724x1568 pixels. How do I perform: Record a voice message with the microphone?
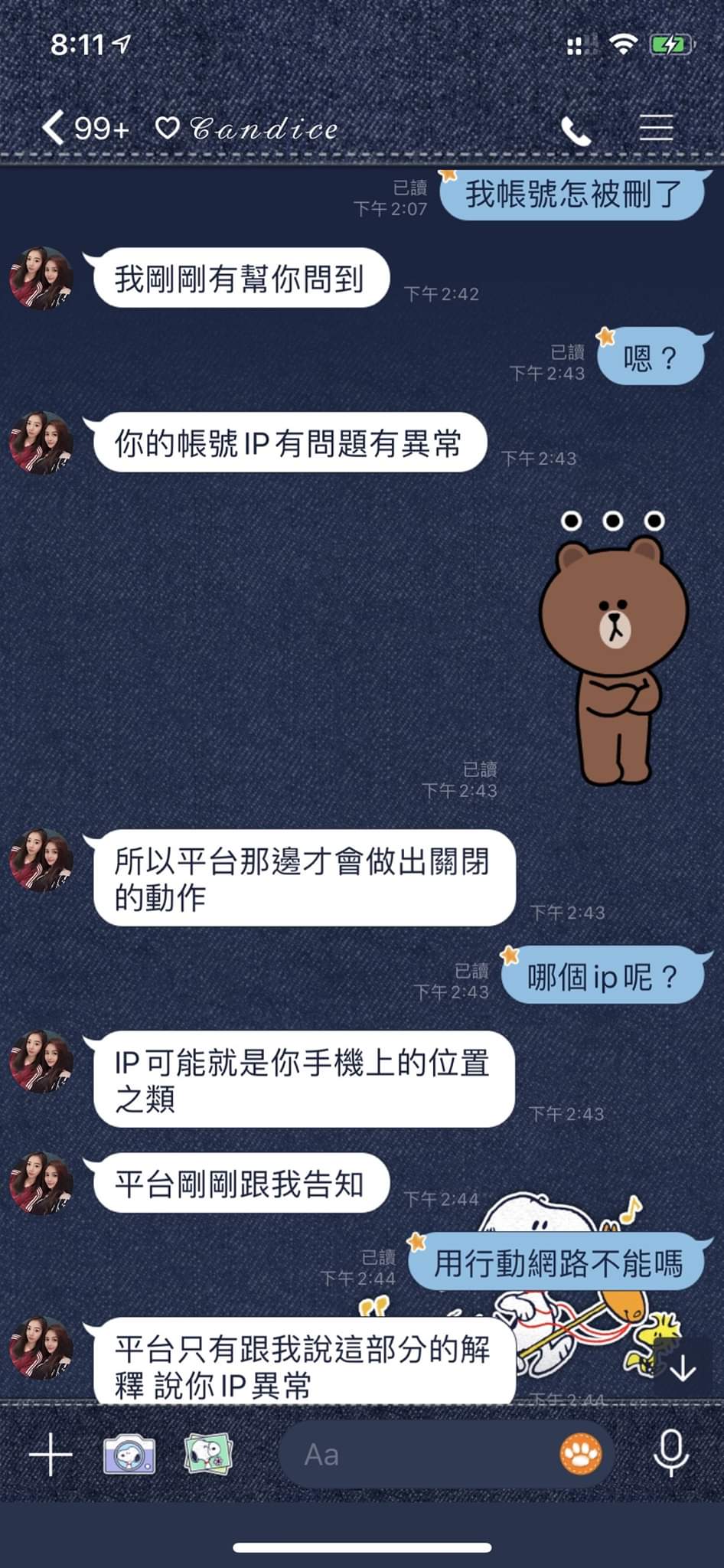(671, 1453)
